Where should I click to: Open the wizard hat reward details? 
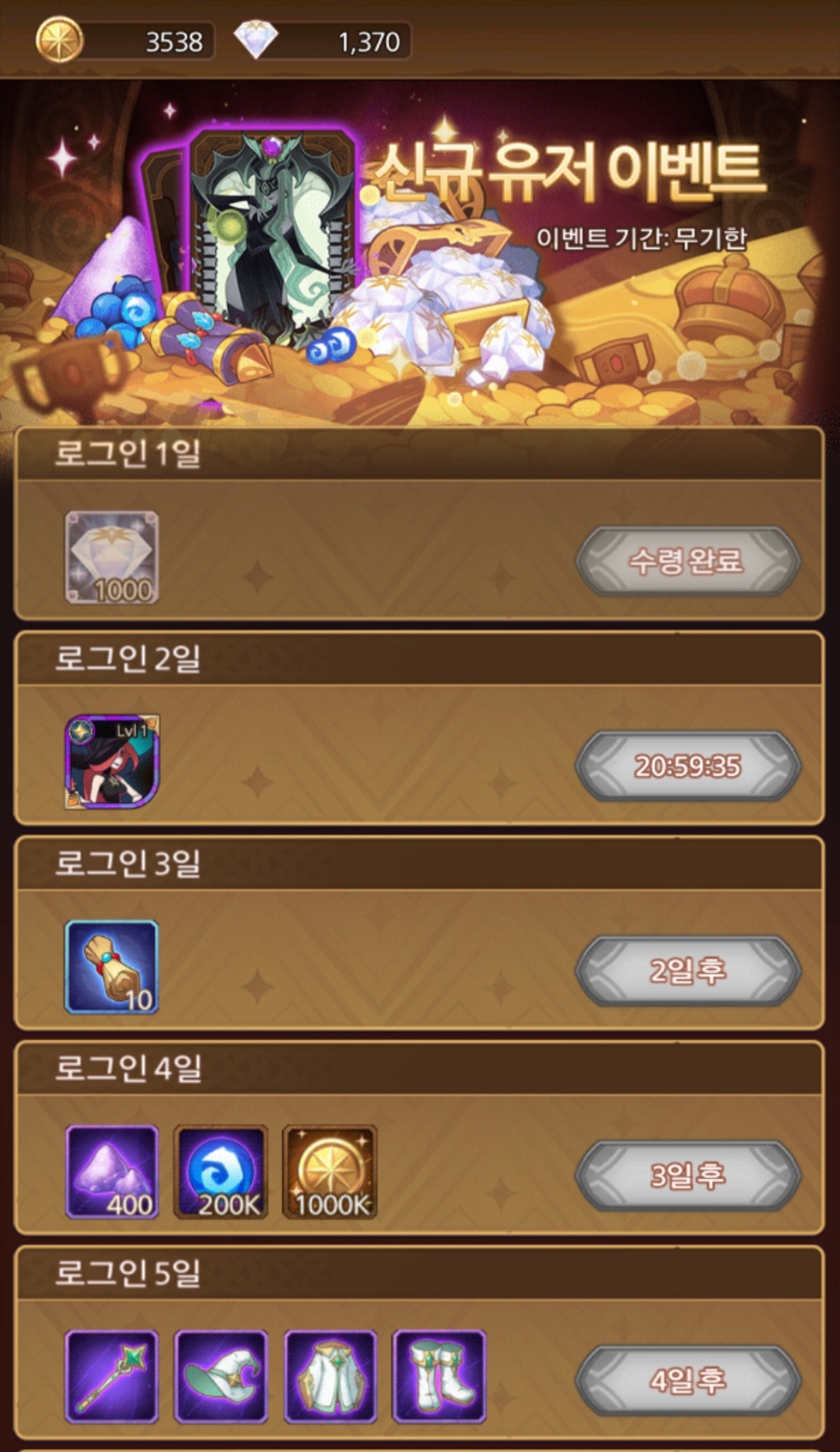(x=221, y=1377)
